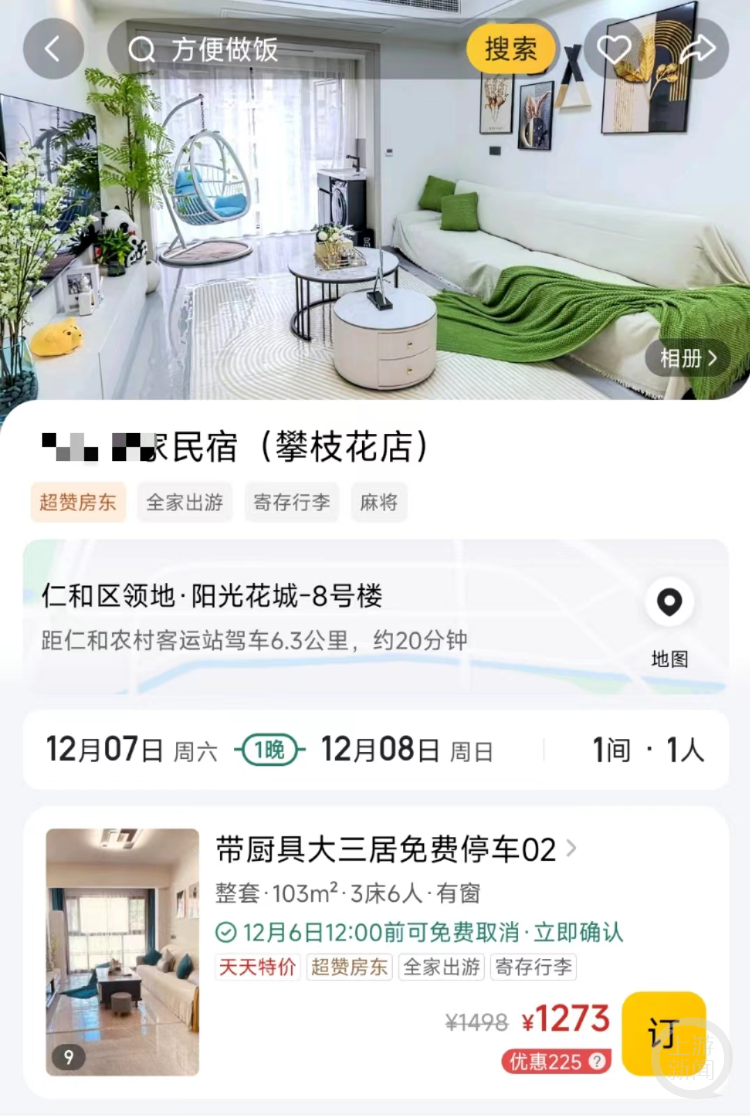Change the room and guest count 1间·1人

point(647,750)
